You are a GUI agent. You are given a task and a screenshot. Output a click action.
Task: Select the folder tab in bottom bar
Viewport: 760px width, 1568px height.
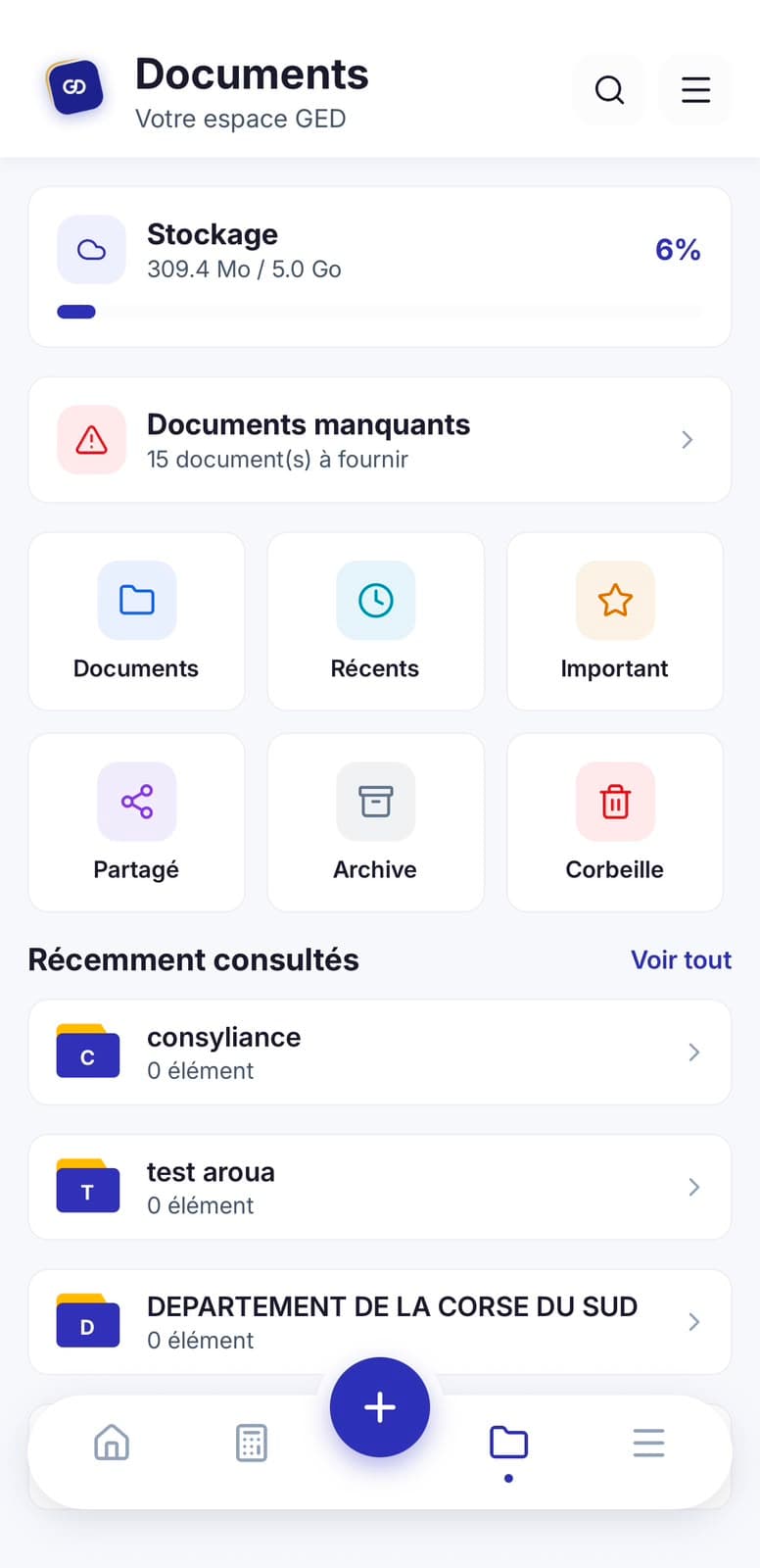click(x=508, y=1443)
